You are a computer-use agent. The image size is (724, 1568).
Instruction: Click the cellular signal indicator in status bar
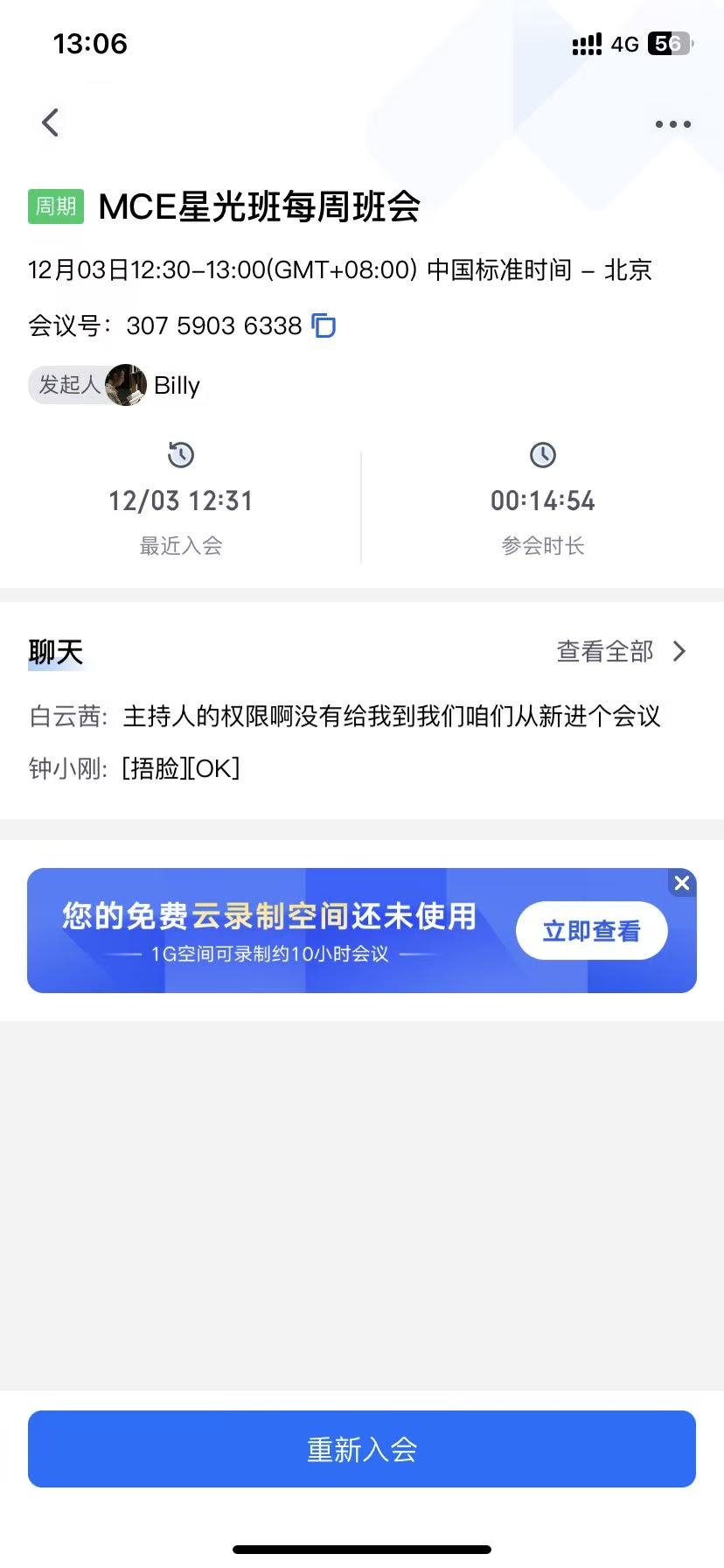click(x=586, y=44)
